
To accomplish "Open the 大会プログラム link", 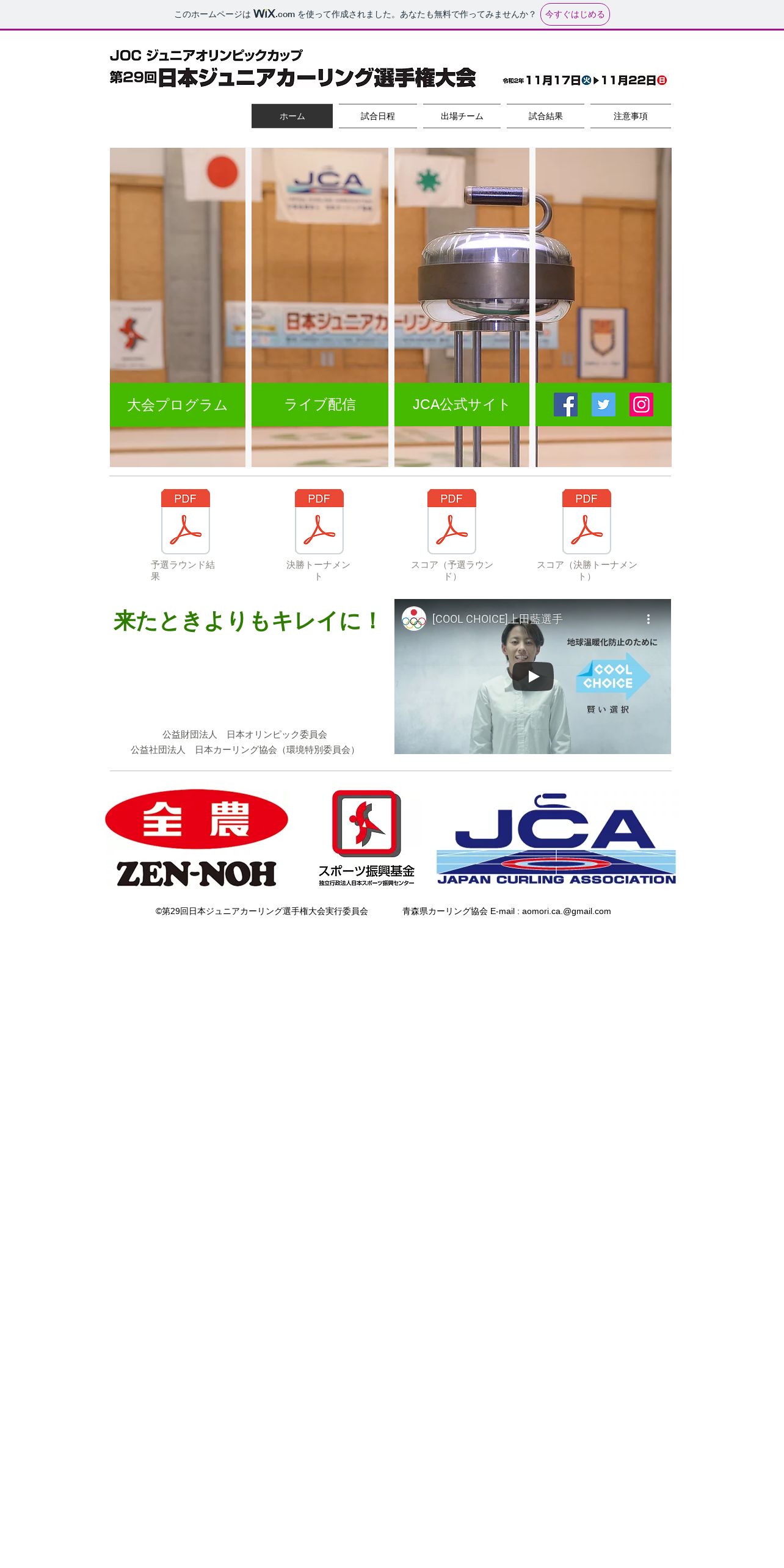I will click(177, 404).
